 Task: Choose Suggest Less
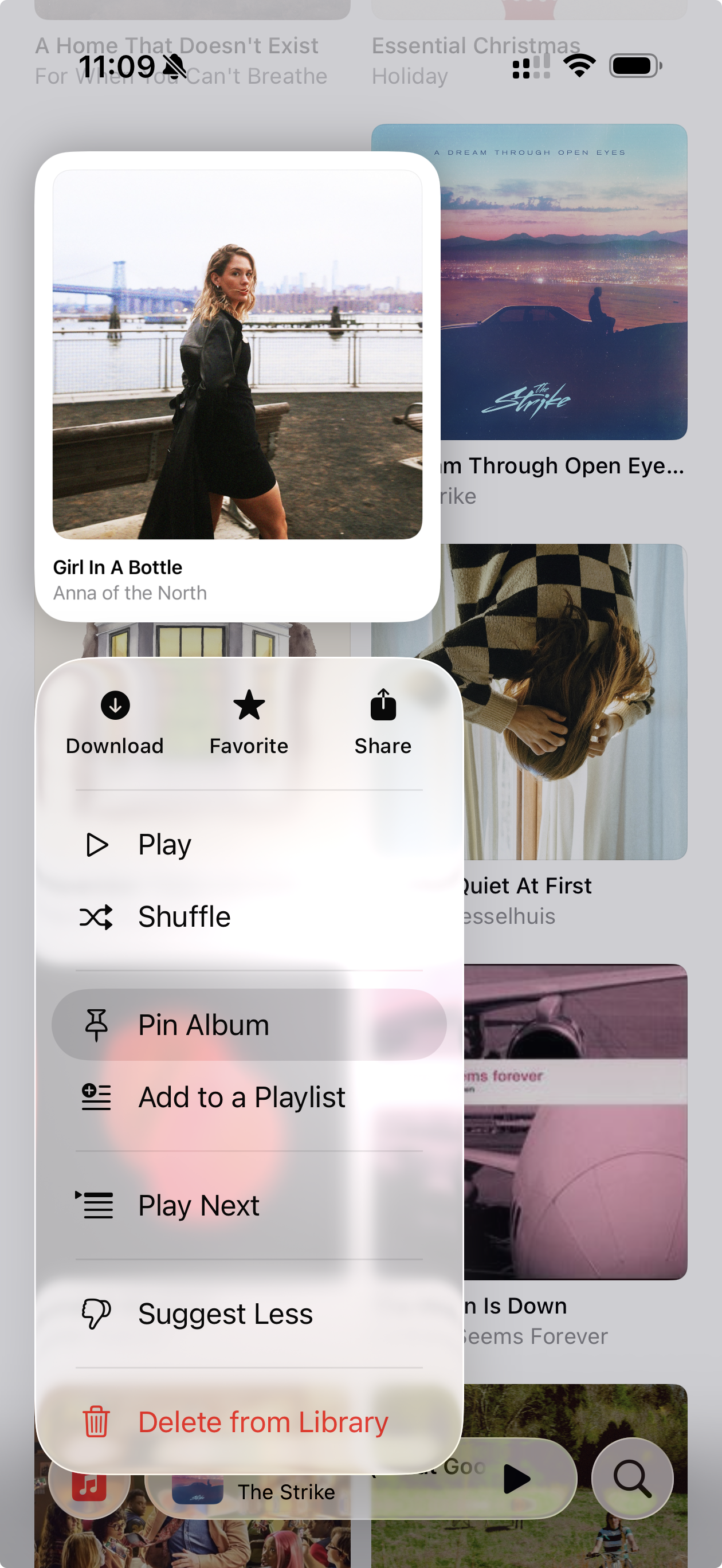click(249, 1314)
